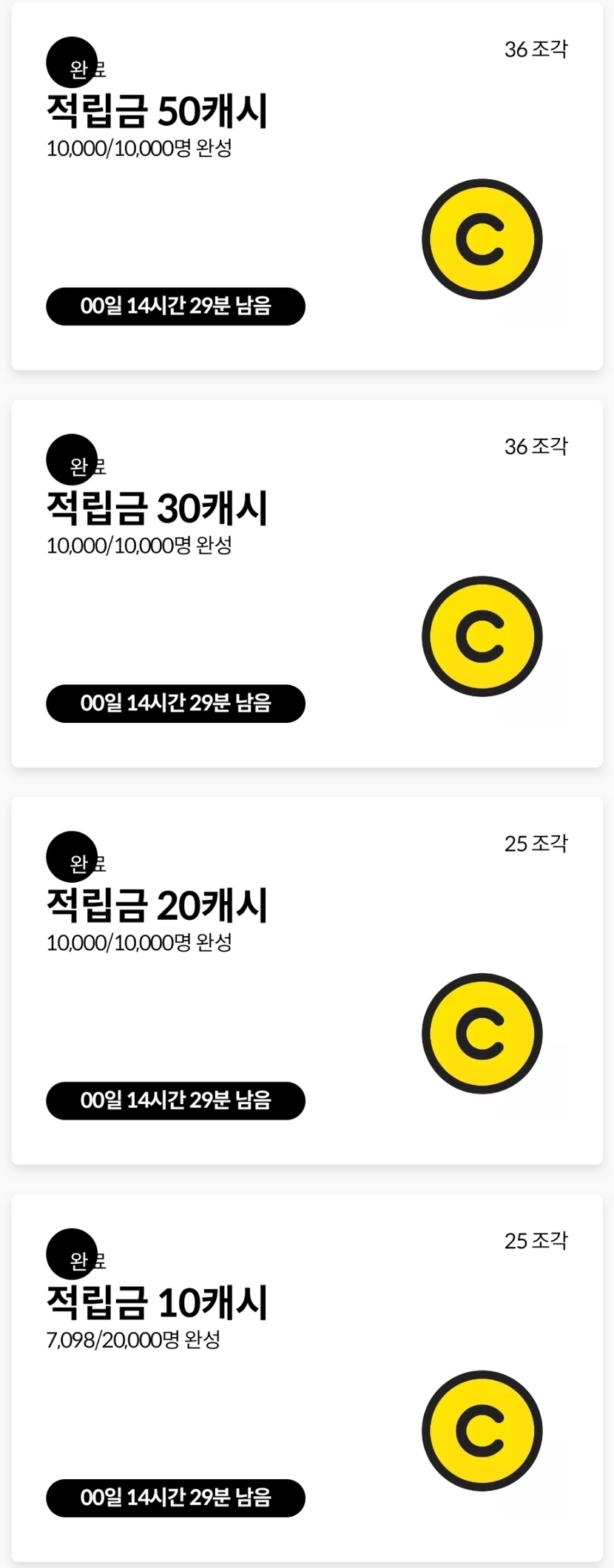Select the 적립금 30캐시 reward card
Viewport: 614px width, 1568px height.
point(306,583)
